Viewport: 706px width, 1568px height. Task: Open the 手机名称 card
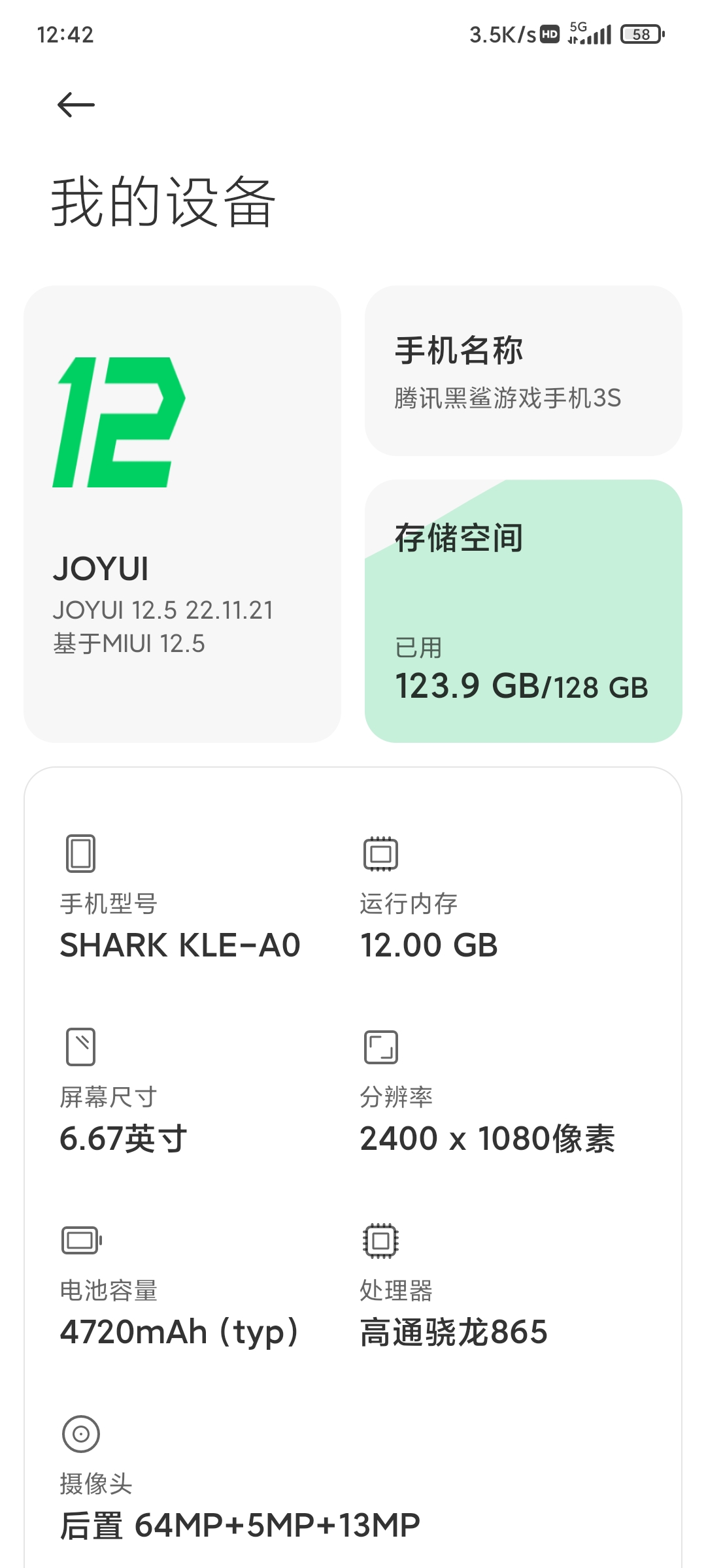[524, 370]
